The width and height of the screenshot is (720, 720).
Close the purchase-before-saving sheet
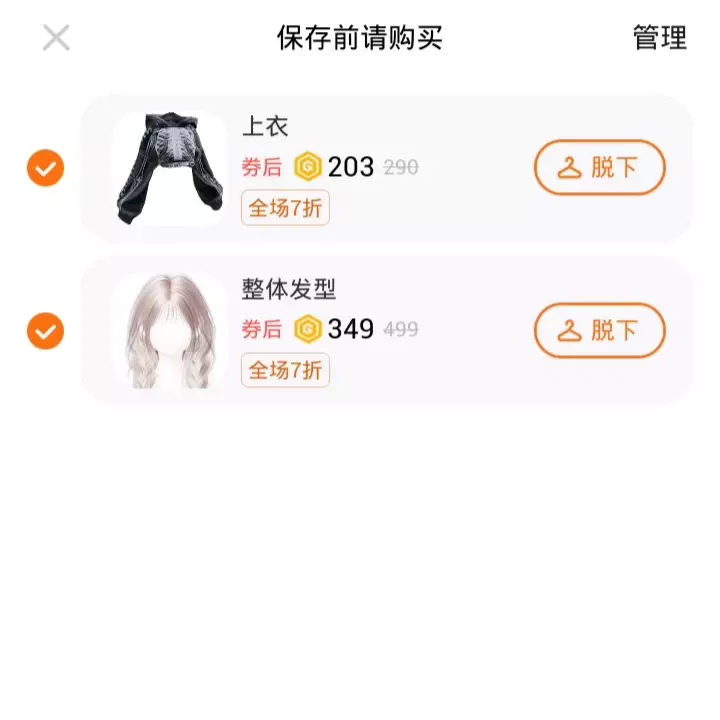56,38
